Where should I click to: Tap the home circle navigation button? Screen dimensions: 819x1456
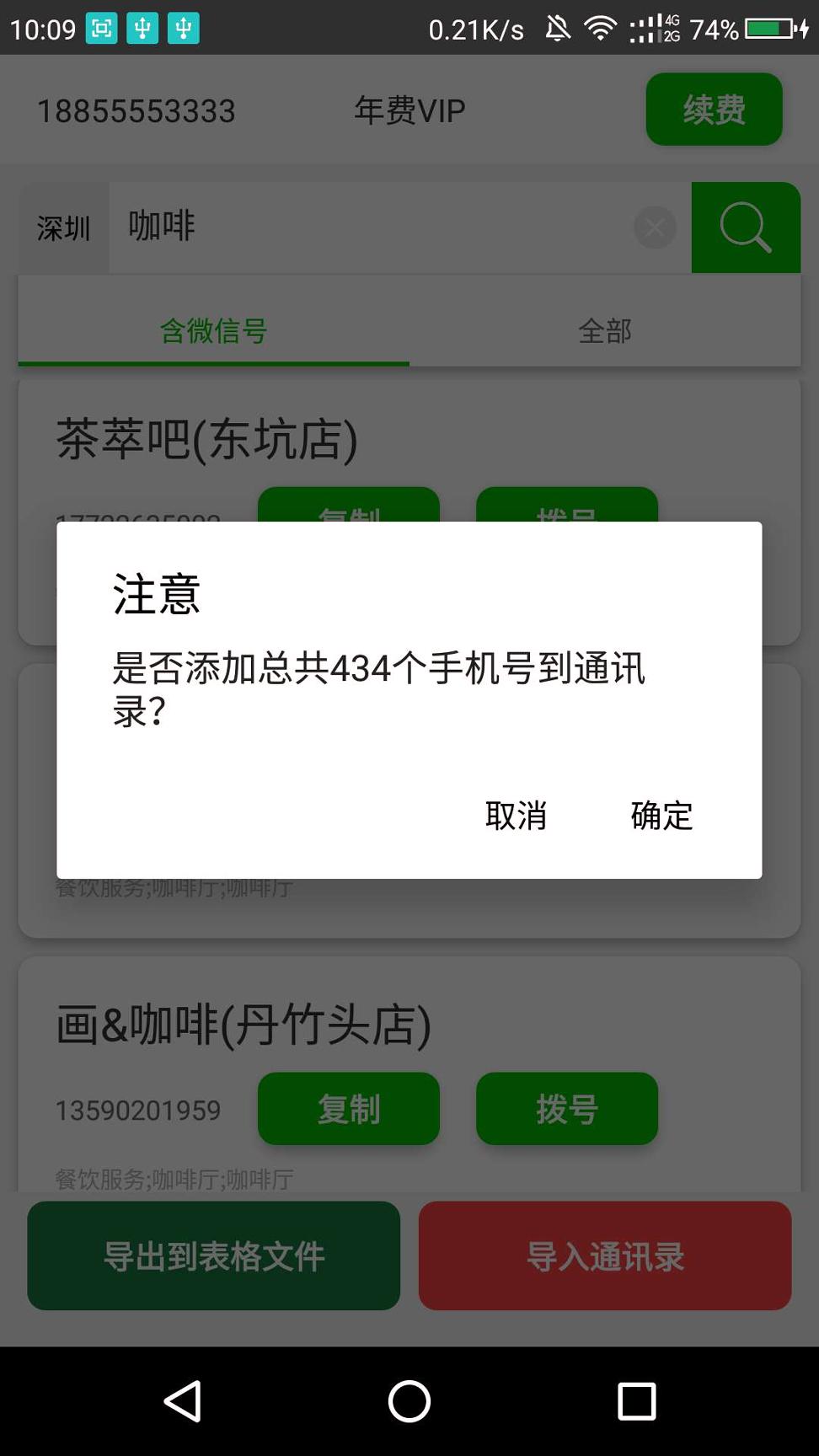point(409,1401)
